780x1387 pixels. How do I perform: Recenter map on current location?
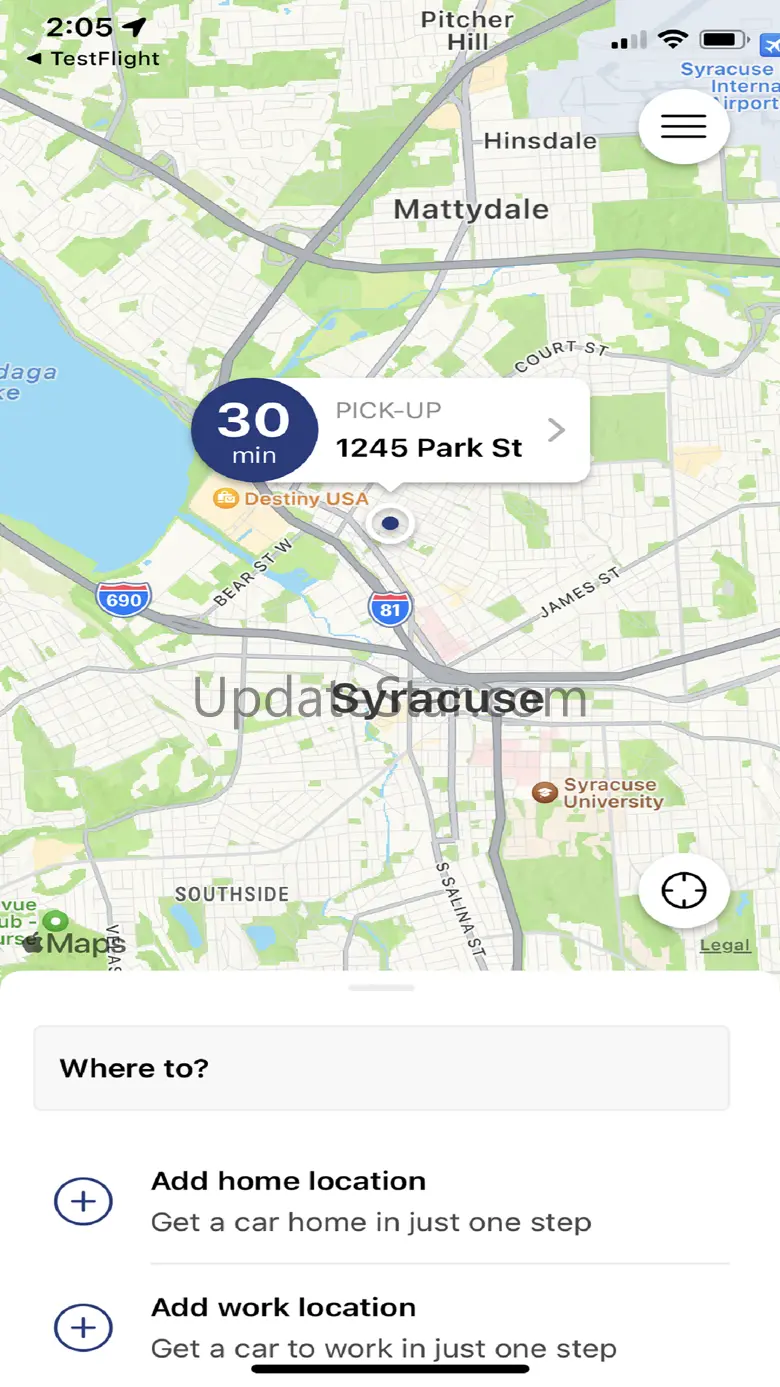pos(684,889)
